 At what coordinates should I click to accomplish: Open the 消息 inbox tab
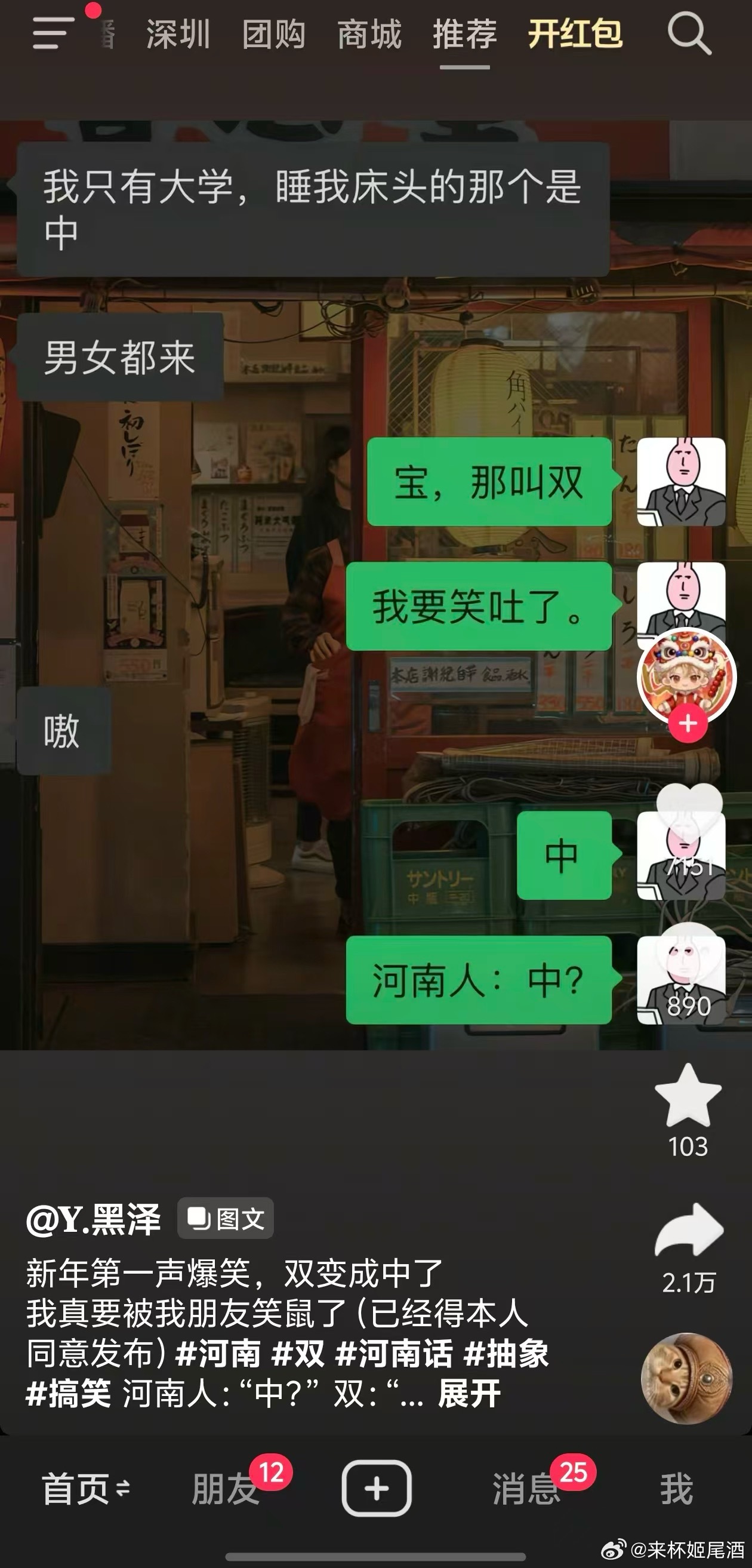[526, 1488]
